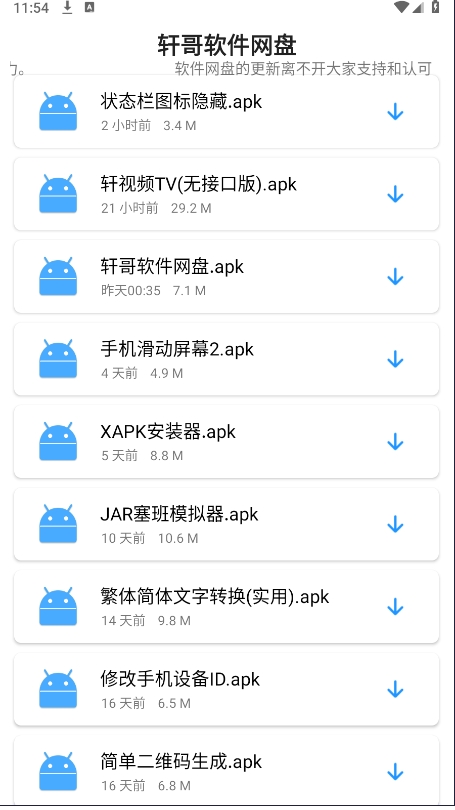The width and height of the screenshot is (455, 810).
Task: Tap the download arrow for 轩视频TV(无接口版).apk
Action: (395, 194)
